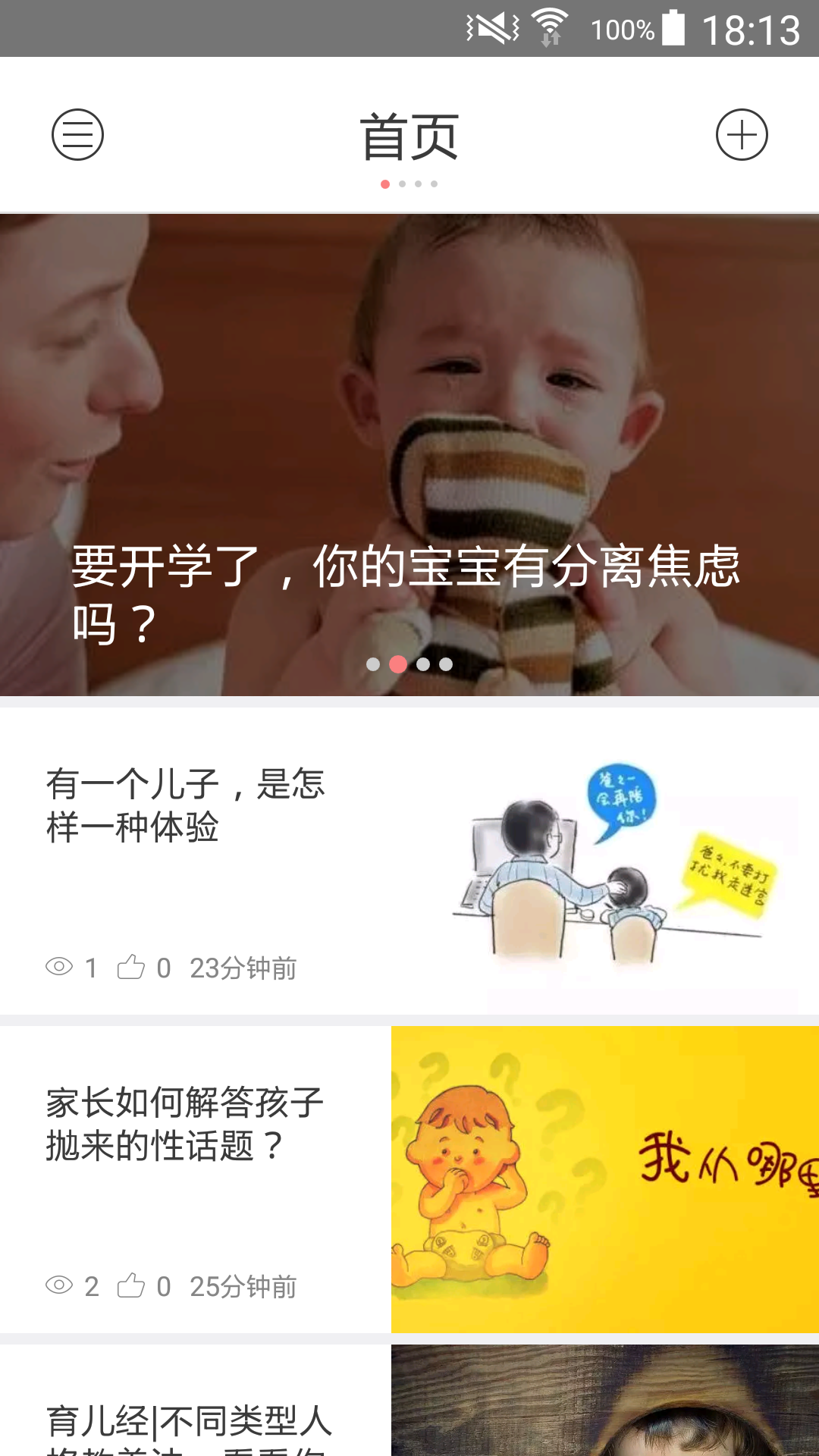Open the banner about 分离焦虑
The image size is (819, 1456).
pos(409,455)
